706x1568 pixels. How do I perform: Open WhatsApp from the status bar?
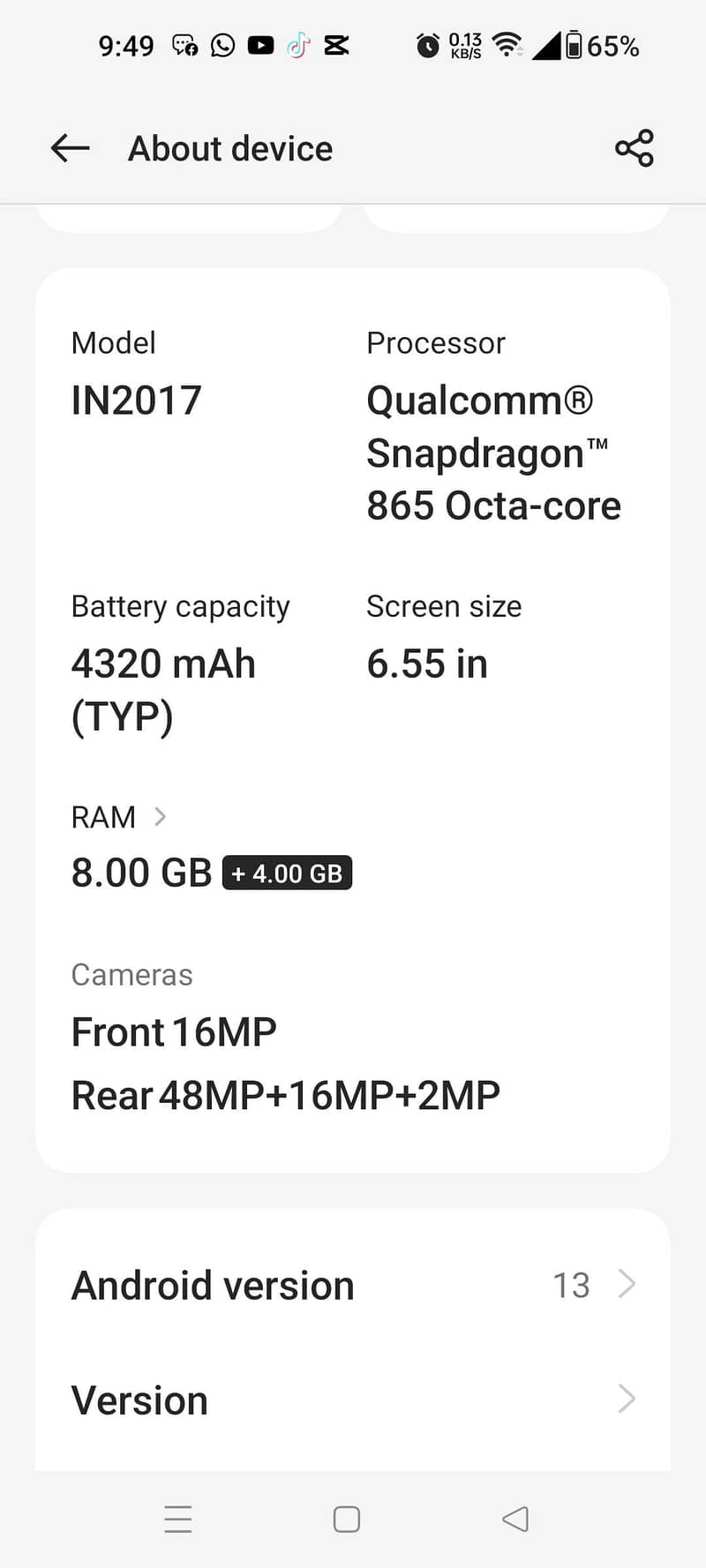tap(222, 45)
